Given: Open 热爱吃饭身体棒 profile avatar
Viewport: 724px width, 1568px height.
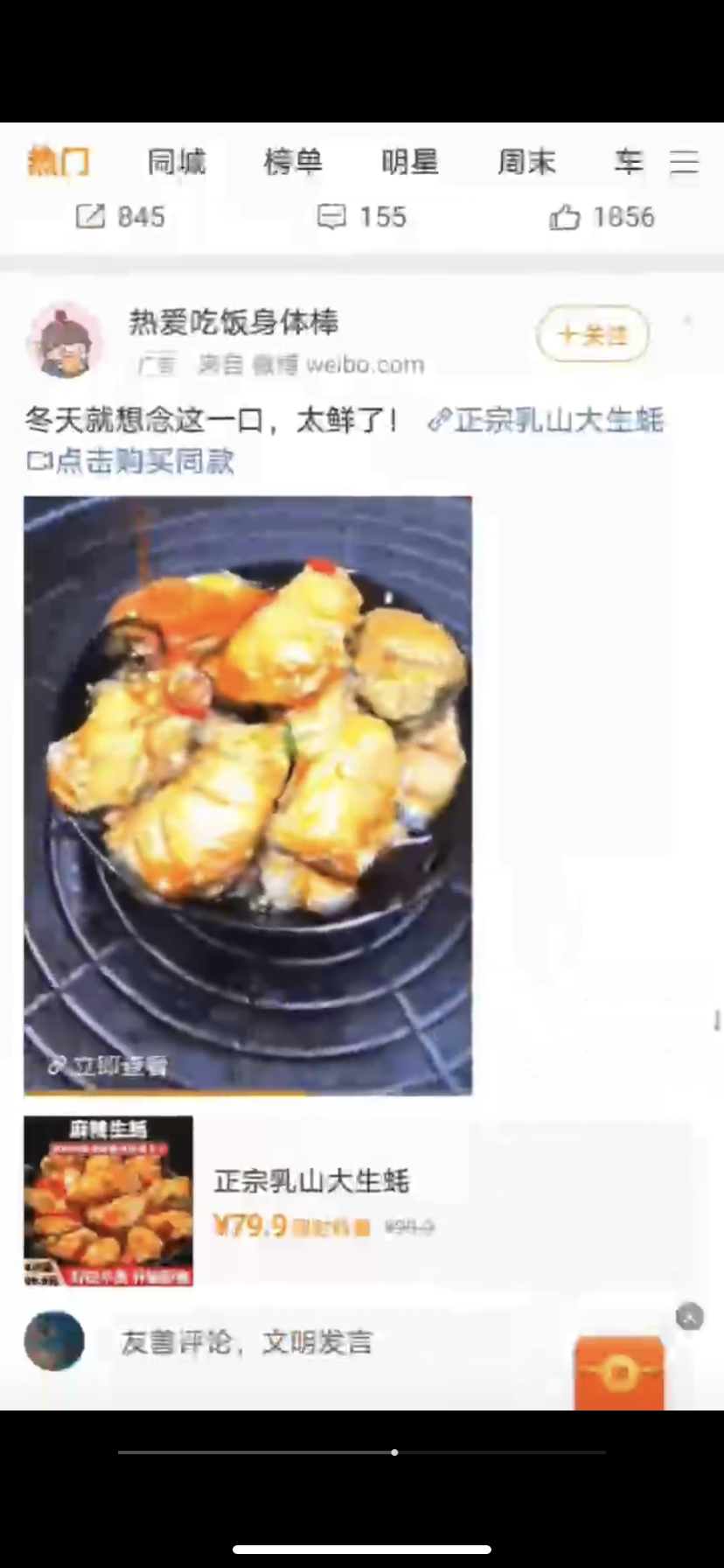Looking at the screenshot, I should pyautogui.click(x=64, y=341).
